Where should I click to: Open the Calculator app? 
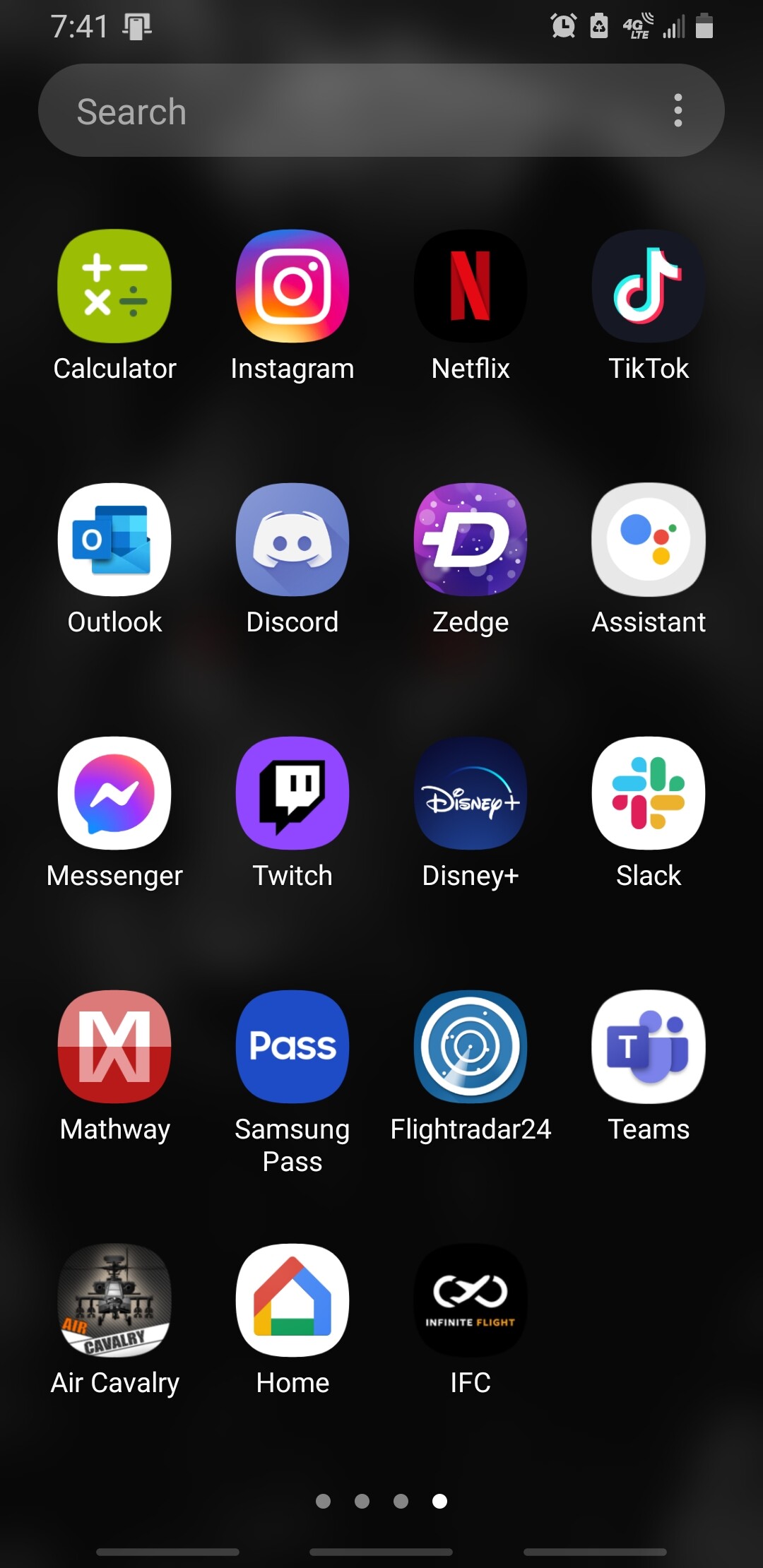click(114, 286)
